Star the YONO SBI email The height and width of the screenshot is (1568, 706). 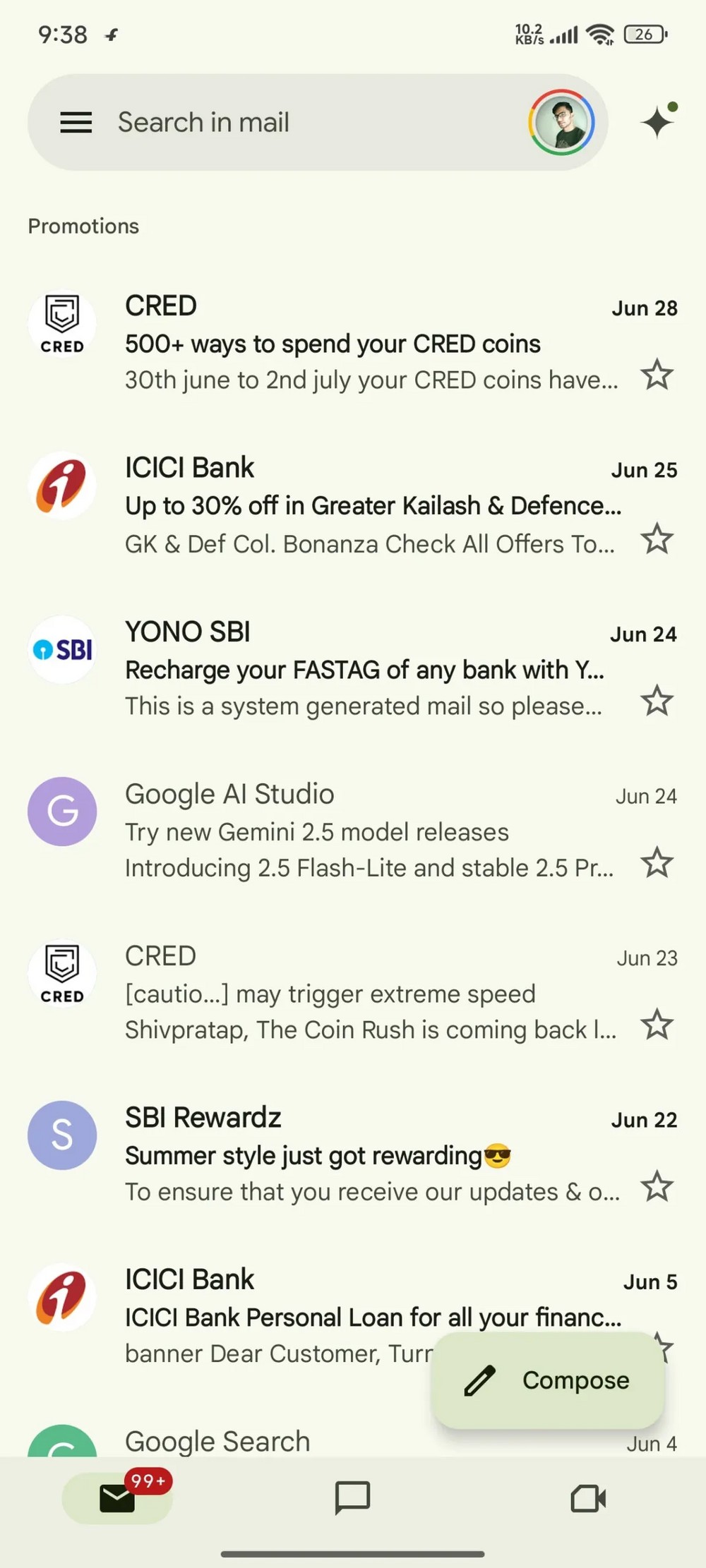(x=657, y=701)
